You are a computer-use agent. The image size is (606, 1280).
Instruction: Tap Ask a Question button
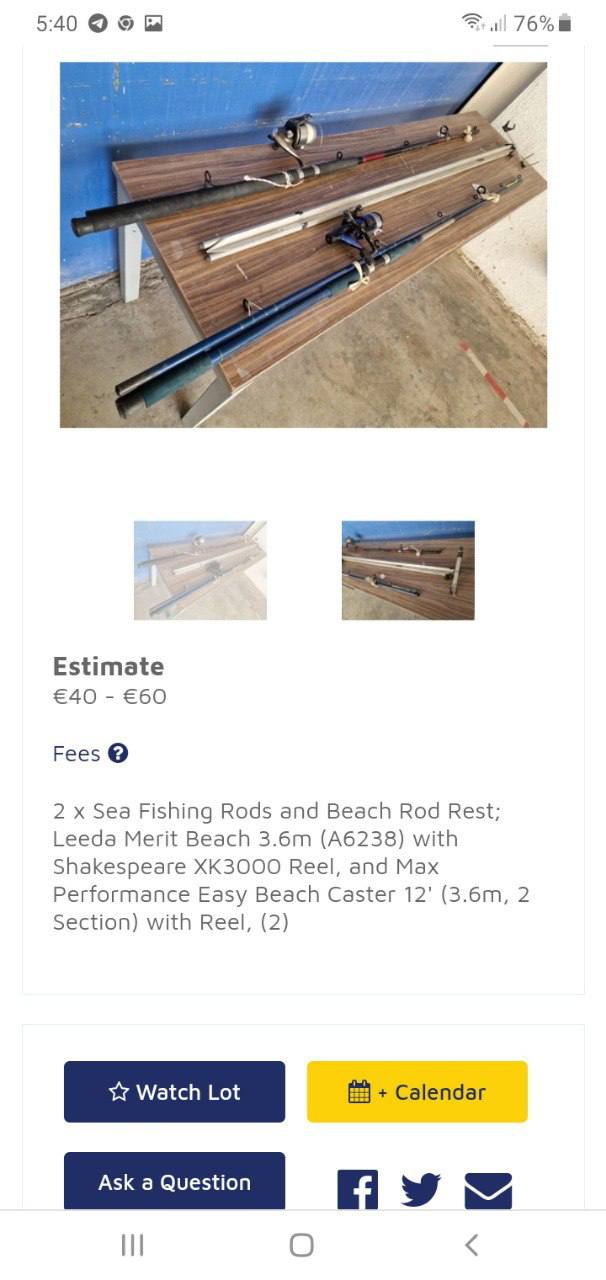(174, 1183)
